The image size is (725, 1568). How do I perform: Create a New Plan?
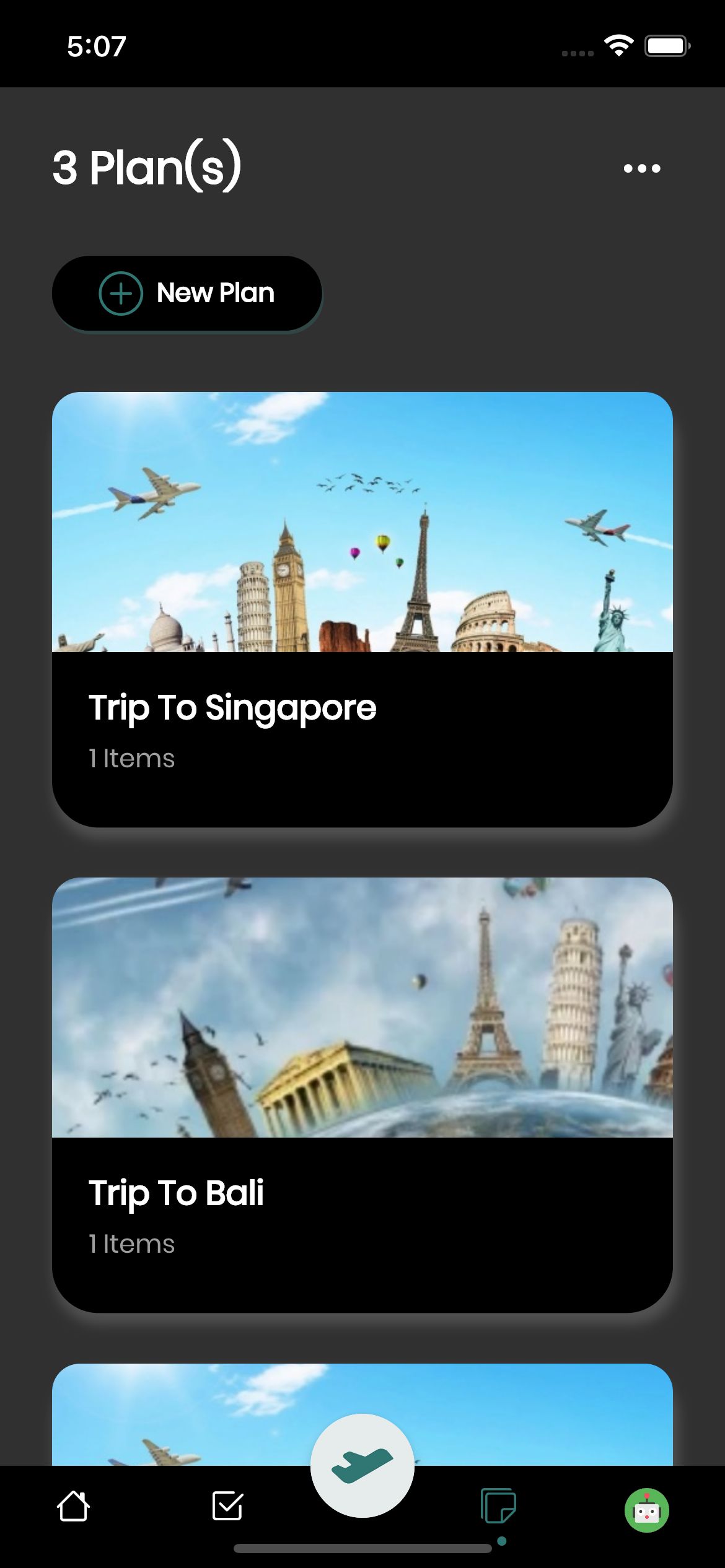click(x=187, y=294)
